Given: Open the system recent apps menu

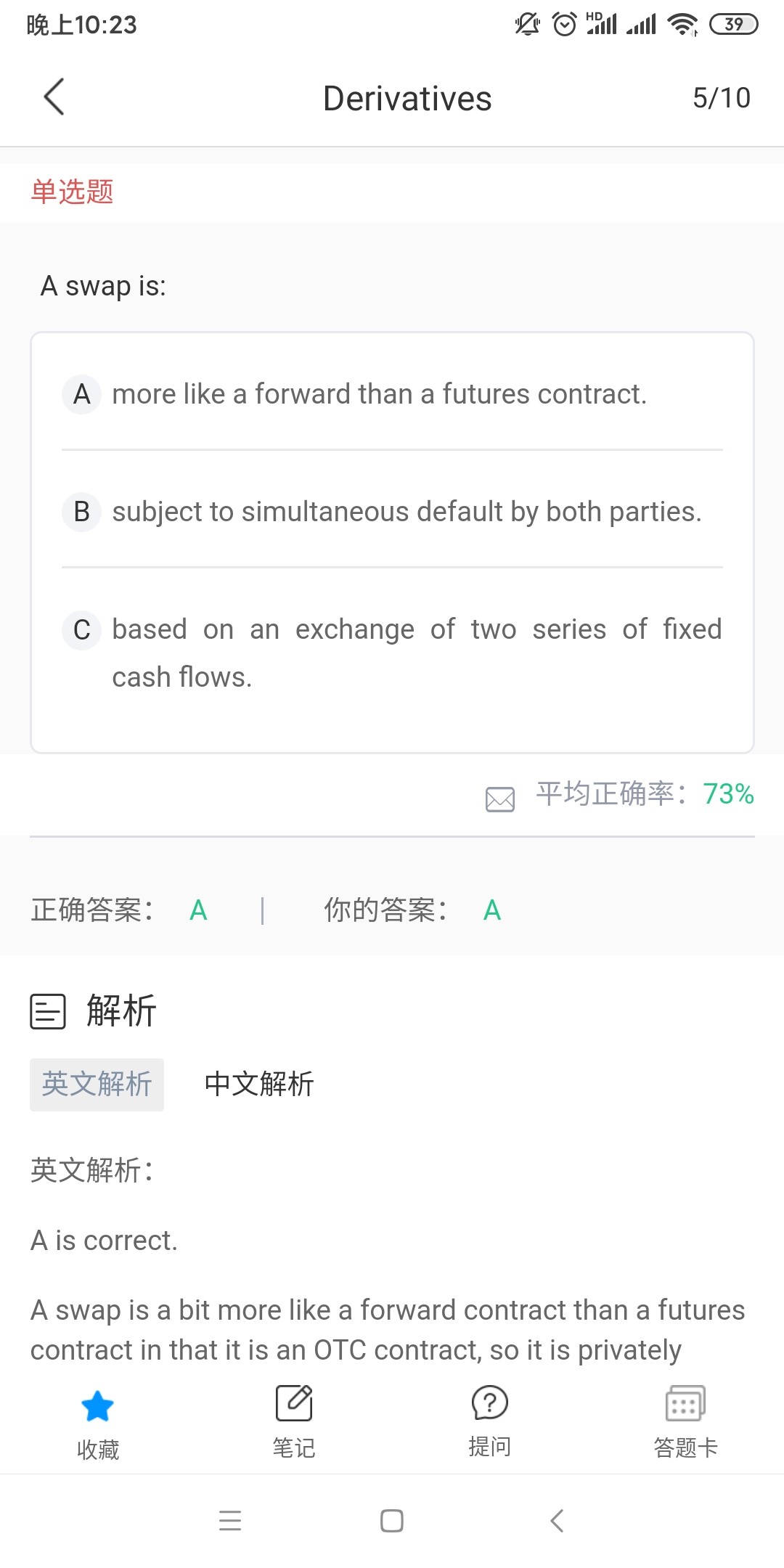Looking at the screenshot, I should point(230,1520).
